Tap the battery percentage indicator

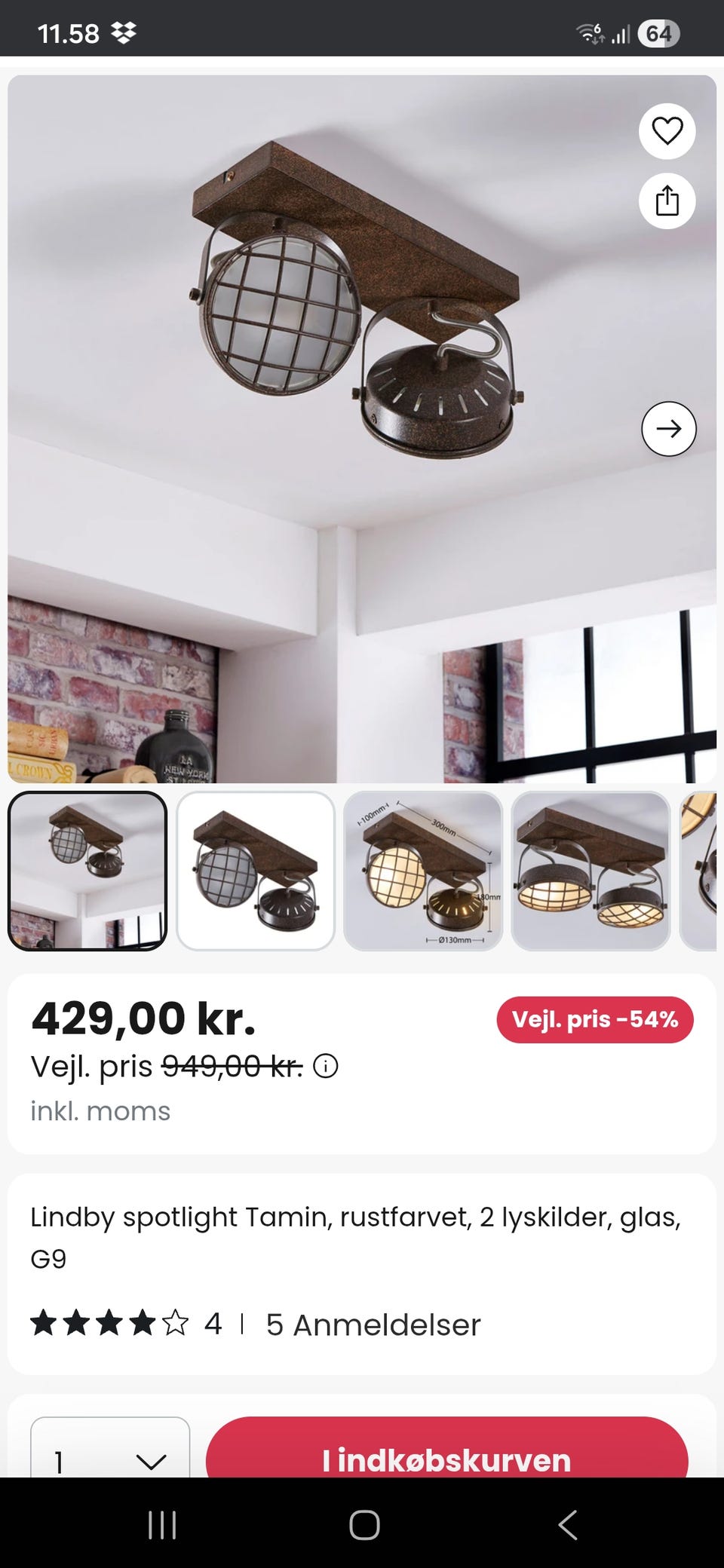click(x=658, y=32)
